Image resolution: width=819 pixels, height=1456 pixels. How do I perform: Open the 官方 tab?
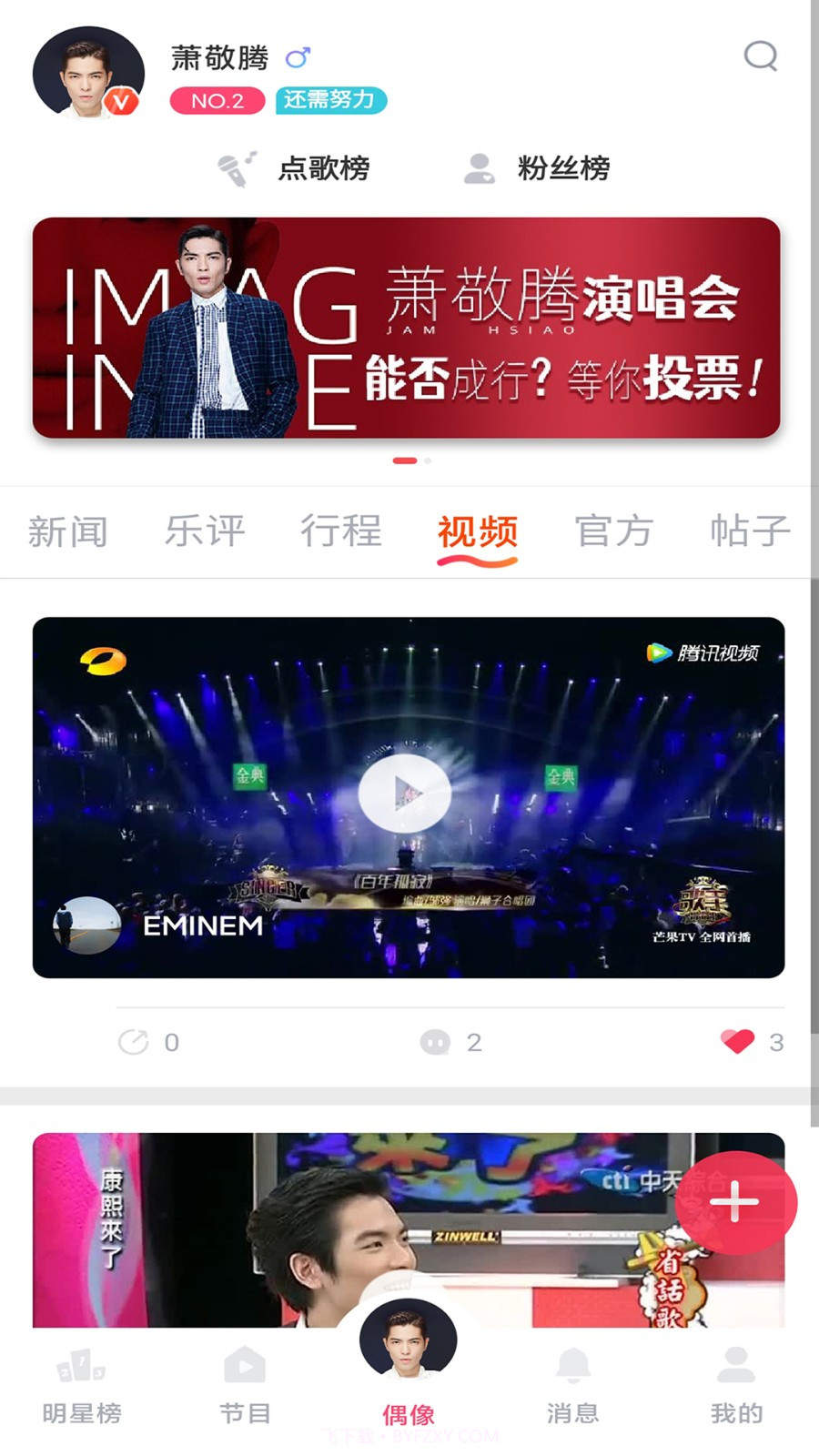pos(613,532)
